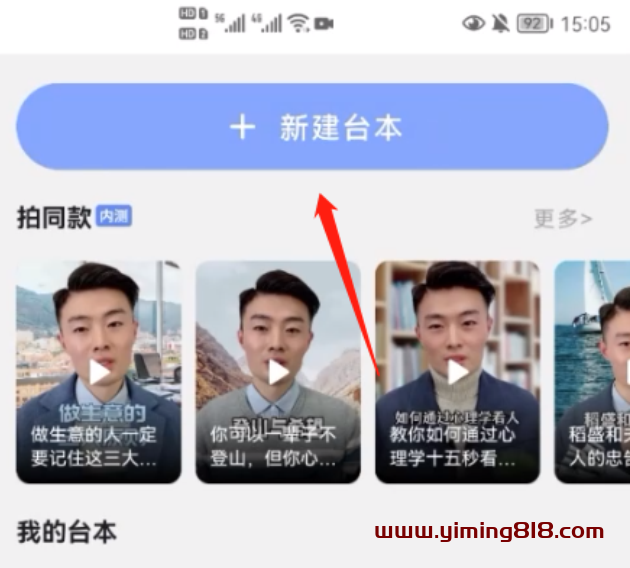This screenshot has width=630, height=568.
Task: Open the 做生意的人一定要记住这三大 video
Action: click(x=98, y=371)
